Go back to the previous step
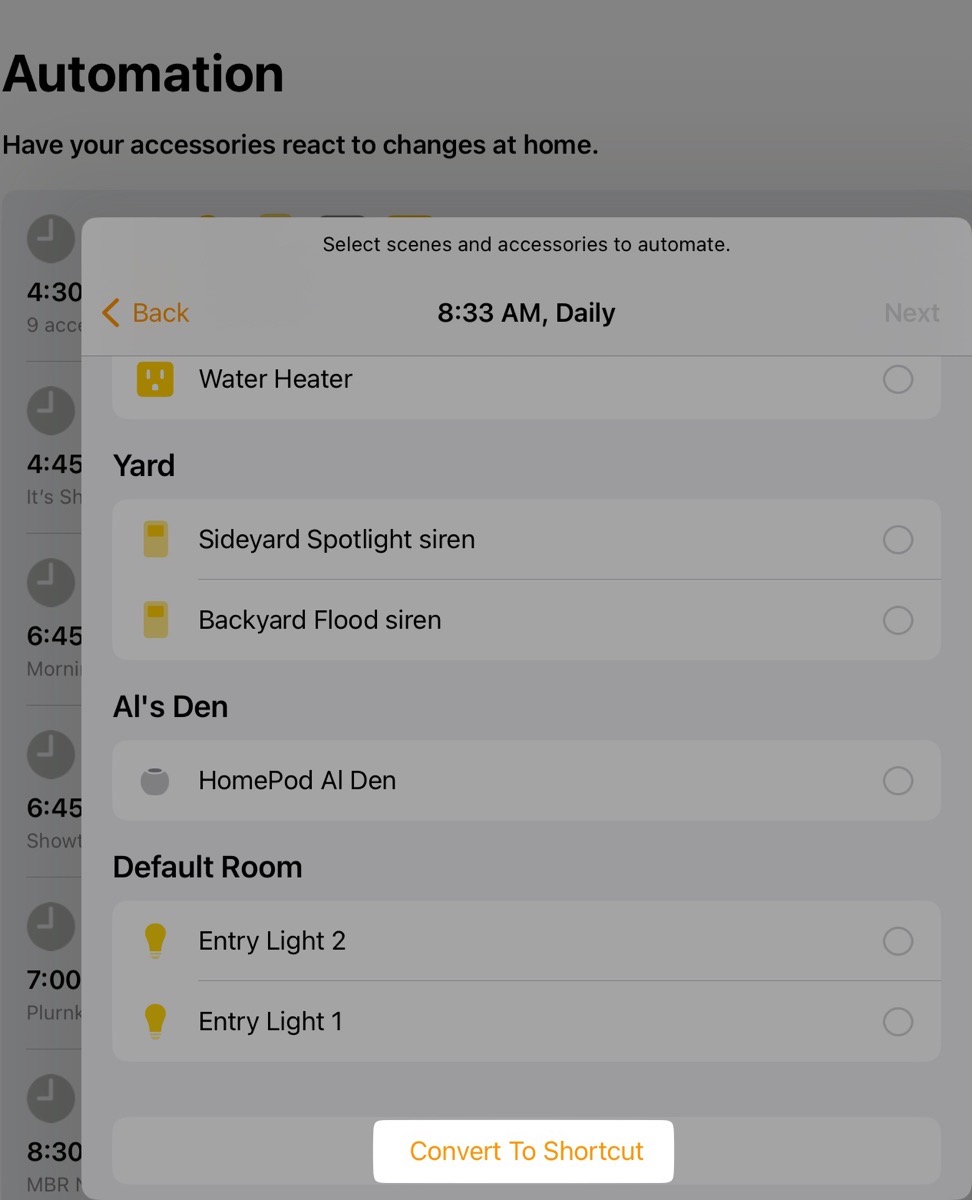 [146, 313]
